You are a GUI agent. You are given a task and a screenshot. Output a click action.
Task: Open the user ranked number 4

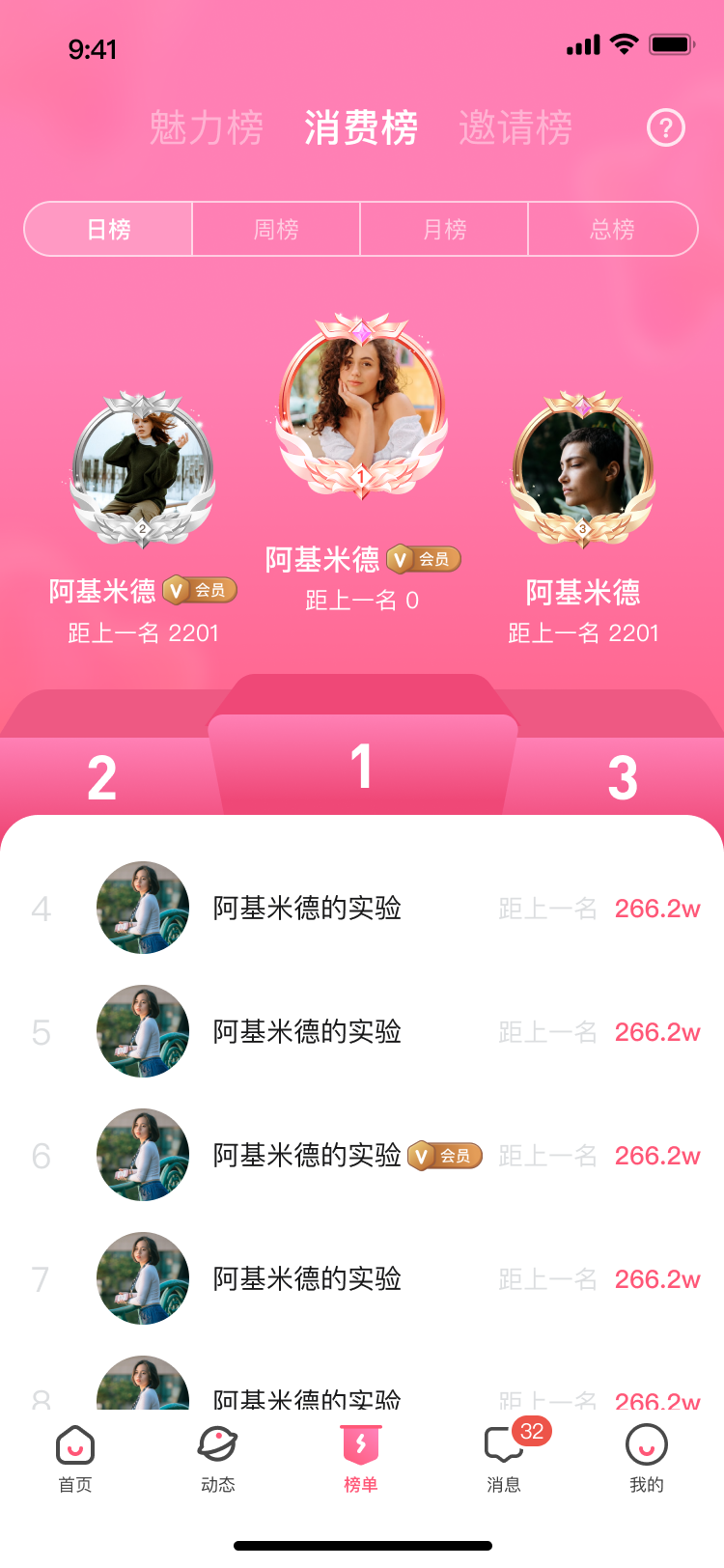tap(306, 908)
